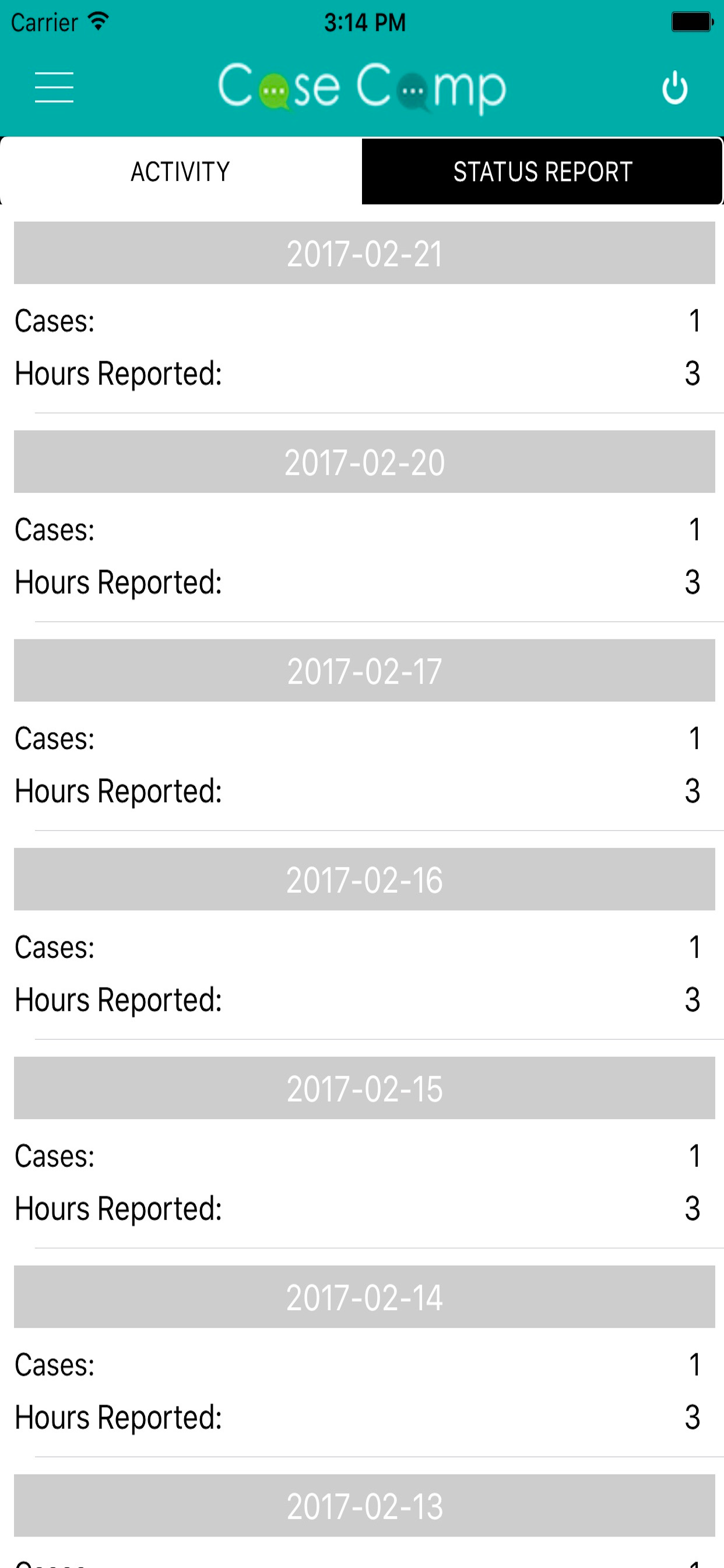Open the hamburger navigation menu

coord(54,87)
